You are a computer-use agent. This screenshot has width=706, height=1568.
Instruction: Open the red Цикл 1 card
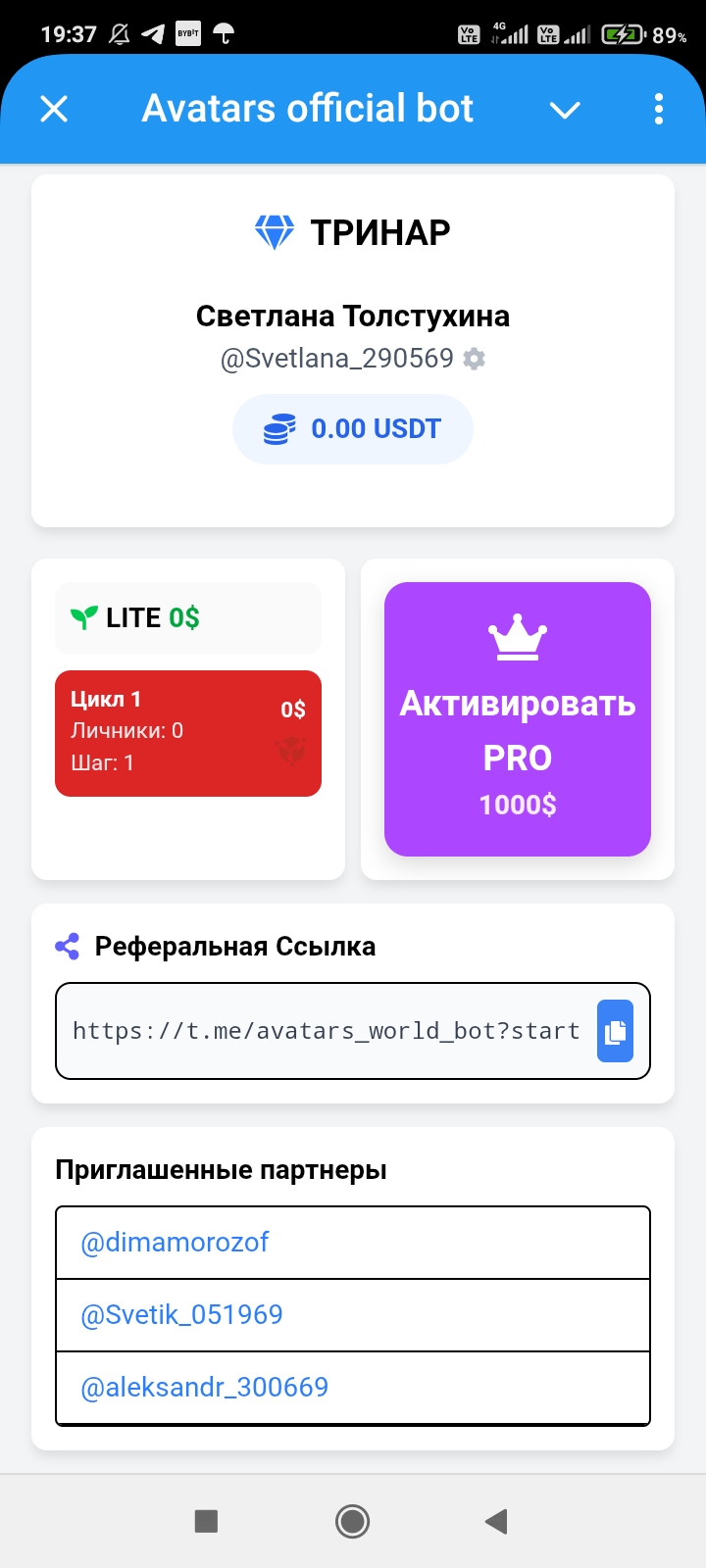tap(187, 733)
